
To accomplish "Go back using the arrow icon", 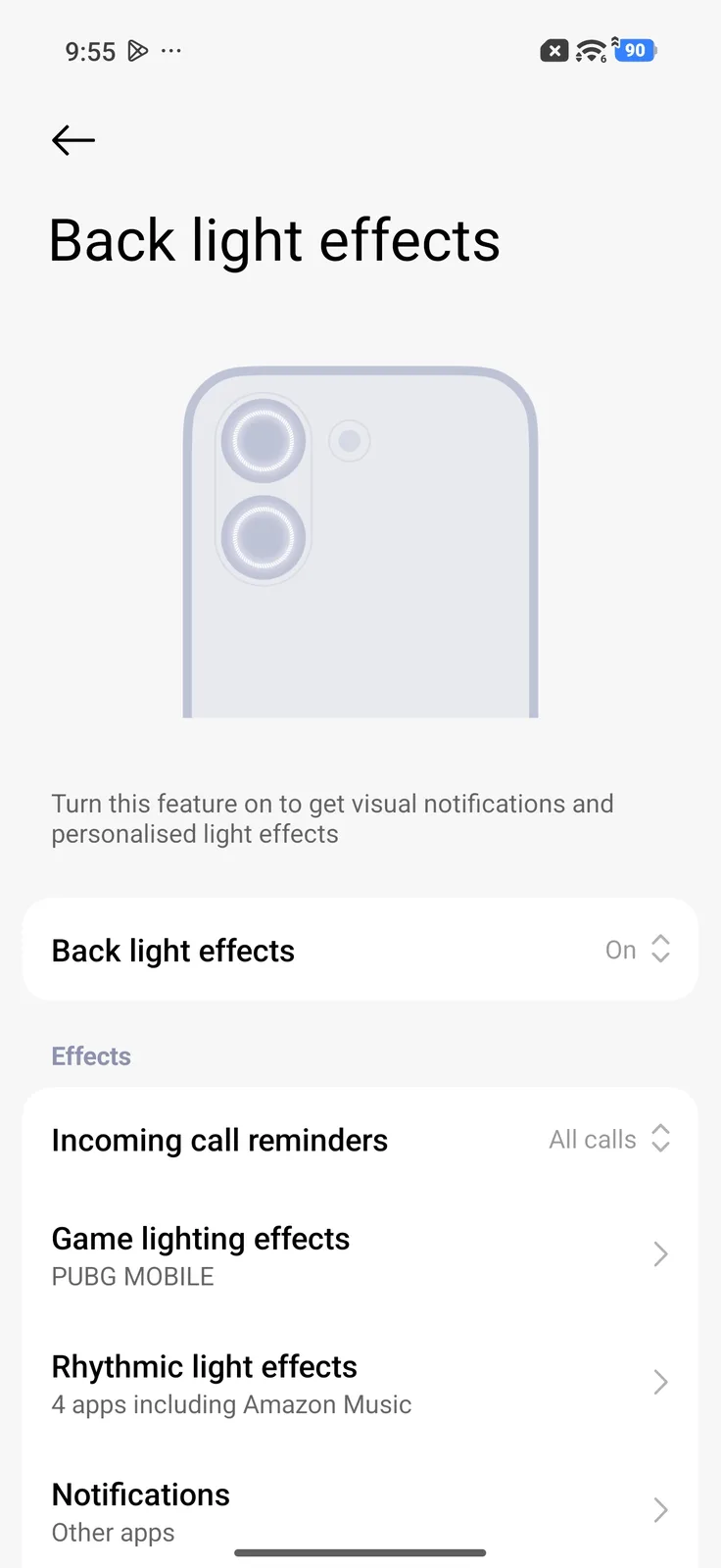I will (73, 140).
